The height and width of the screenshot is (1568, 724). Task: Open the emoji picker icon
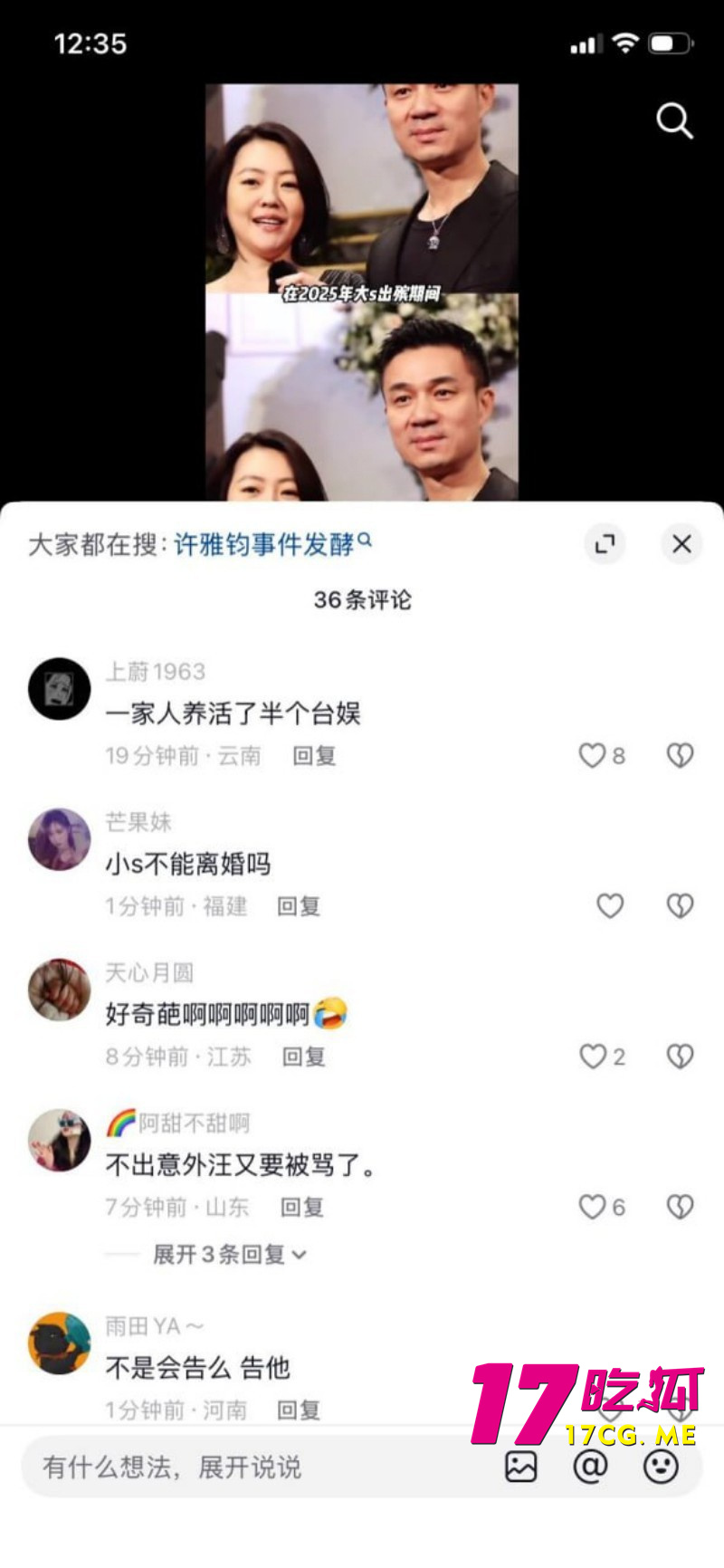(x=662, y=1467)
